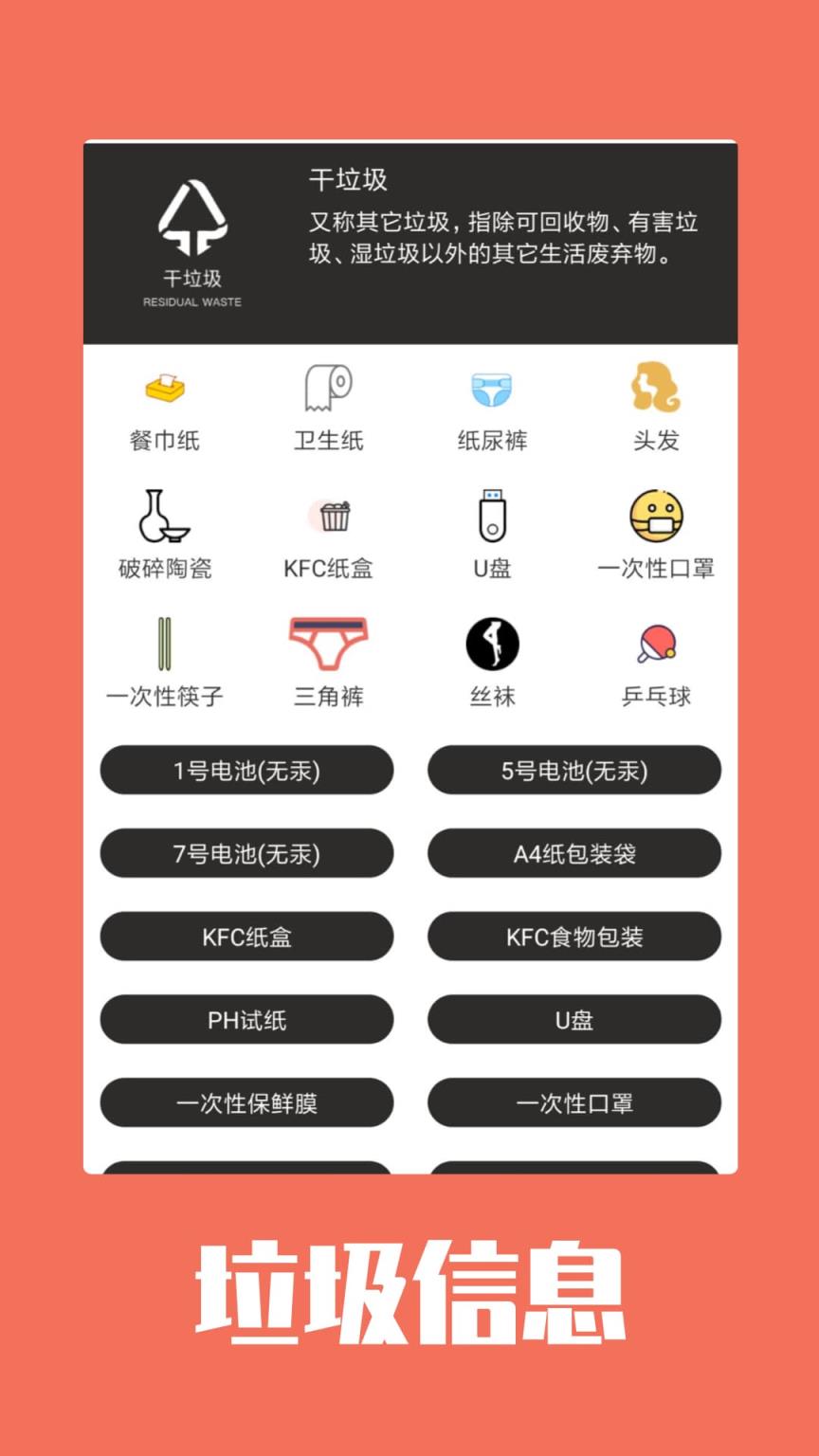
Task: Open the 1号电池(无汞) battery entry
Action: point(246,770)
